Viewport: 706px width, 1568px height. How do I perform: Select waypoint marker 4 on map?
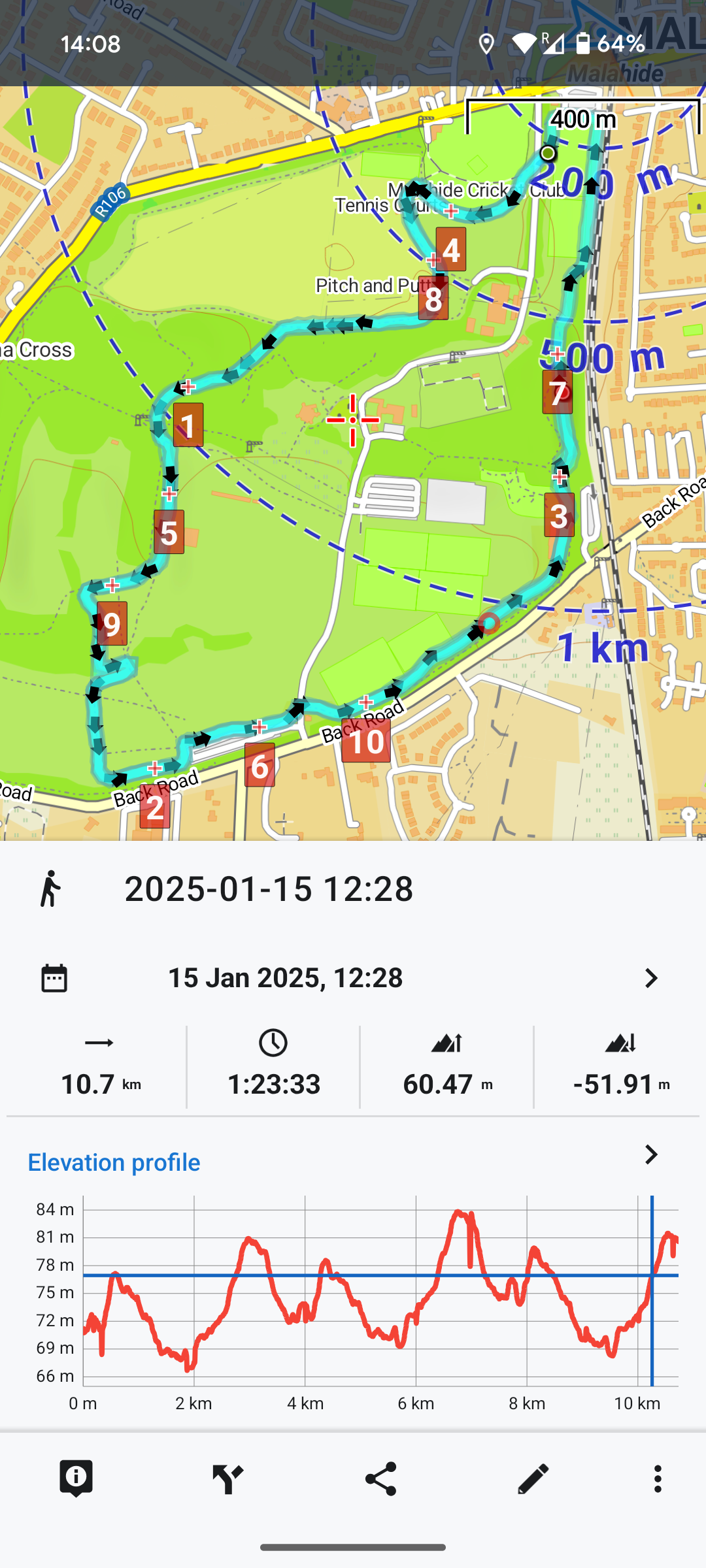pos(451,250)
